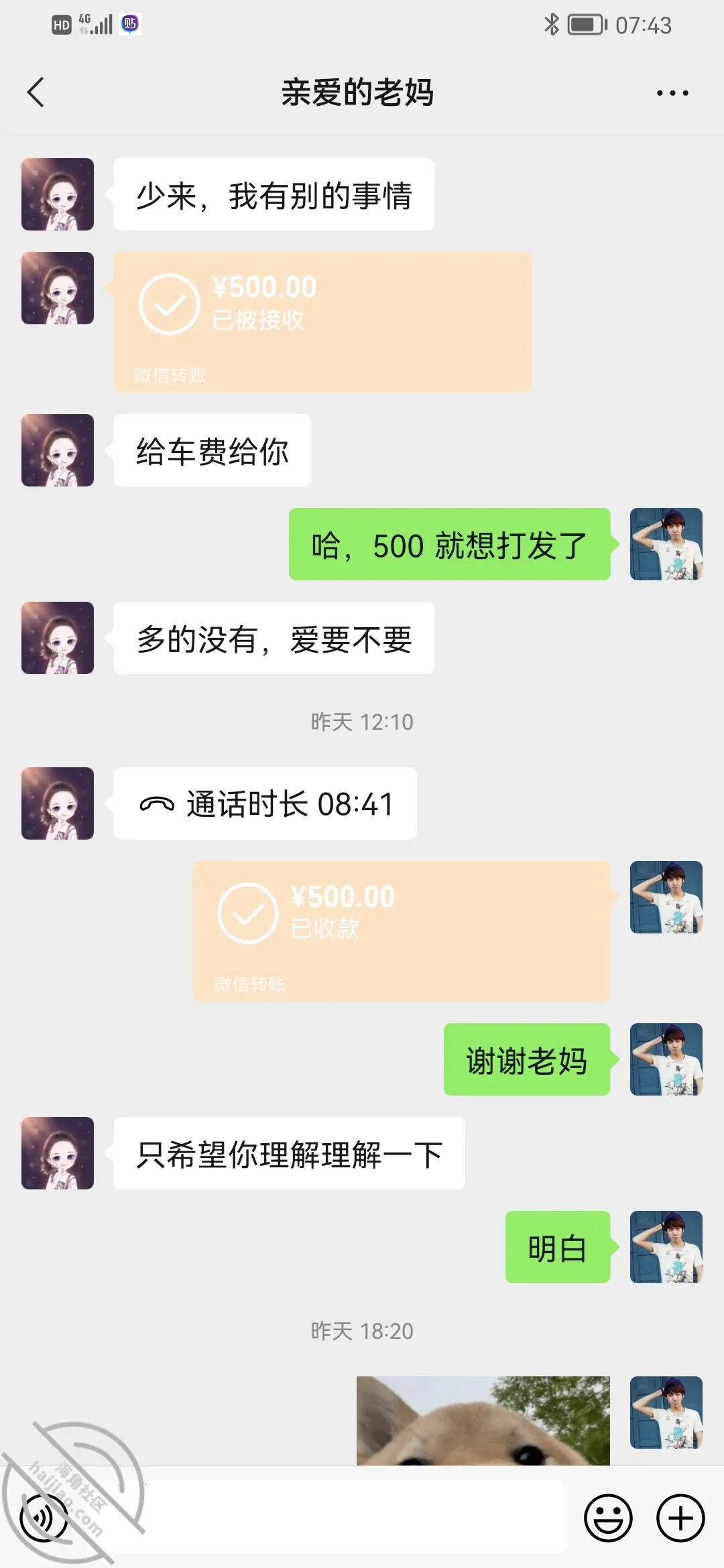
Task: Open the three-dot chat info menu
Action: (672, 93)
